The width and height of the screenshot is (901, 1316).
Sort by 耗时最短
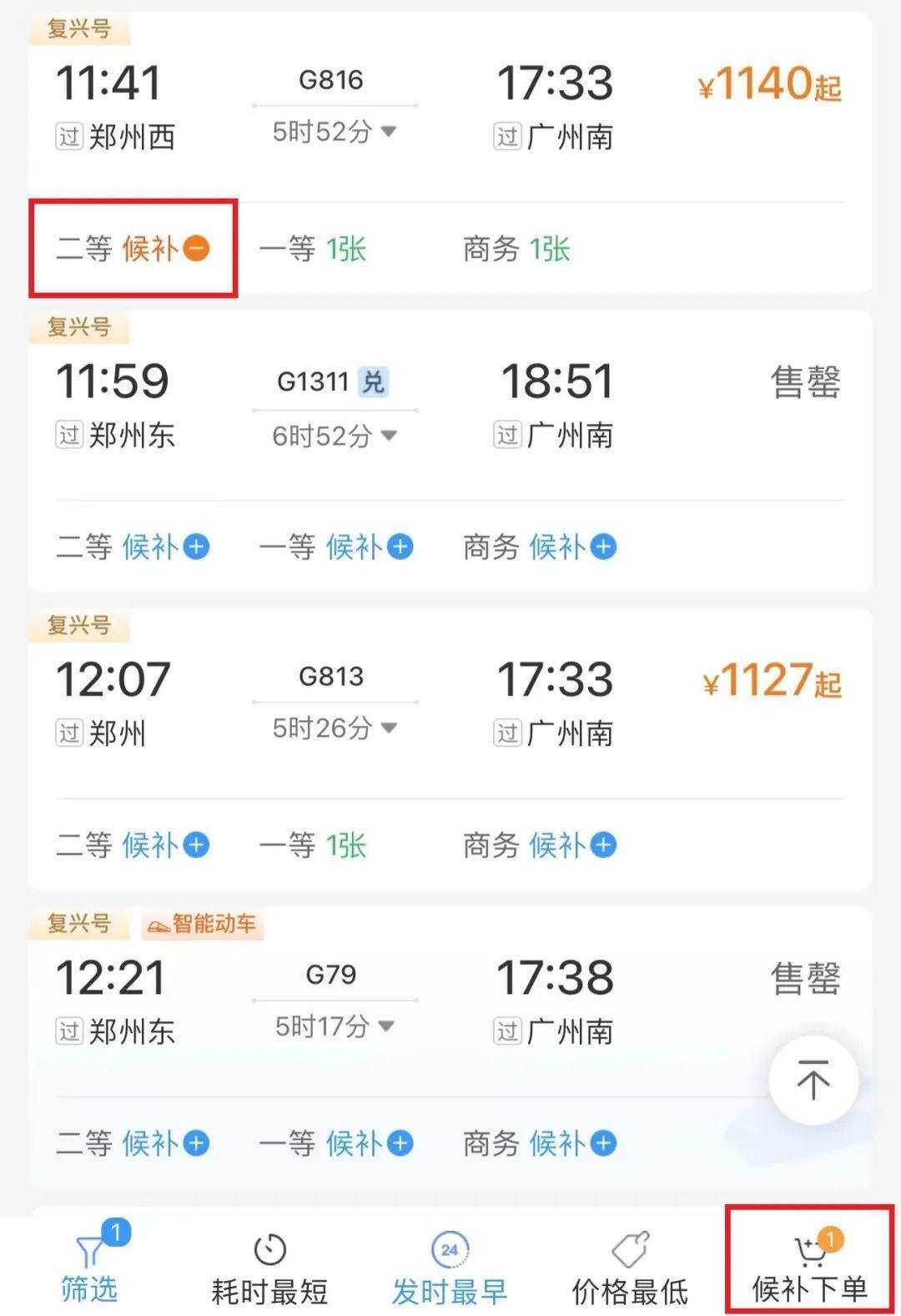(x=269, y=1268)
